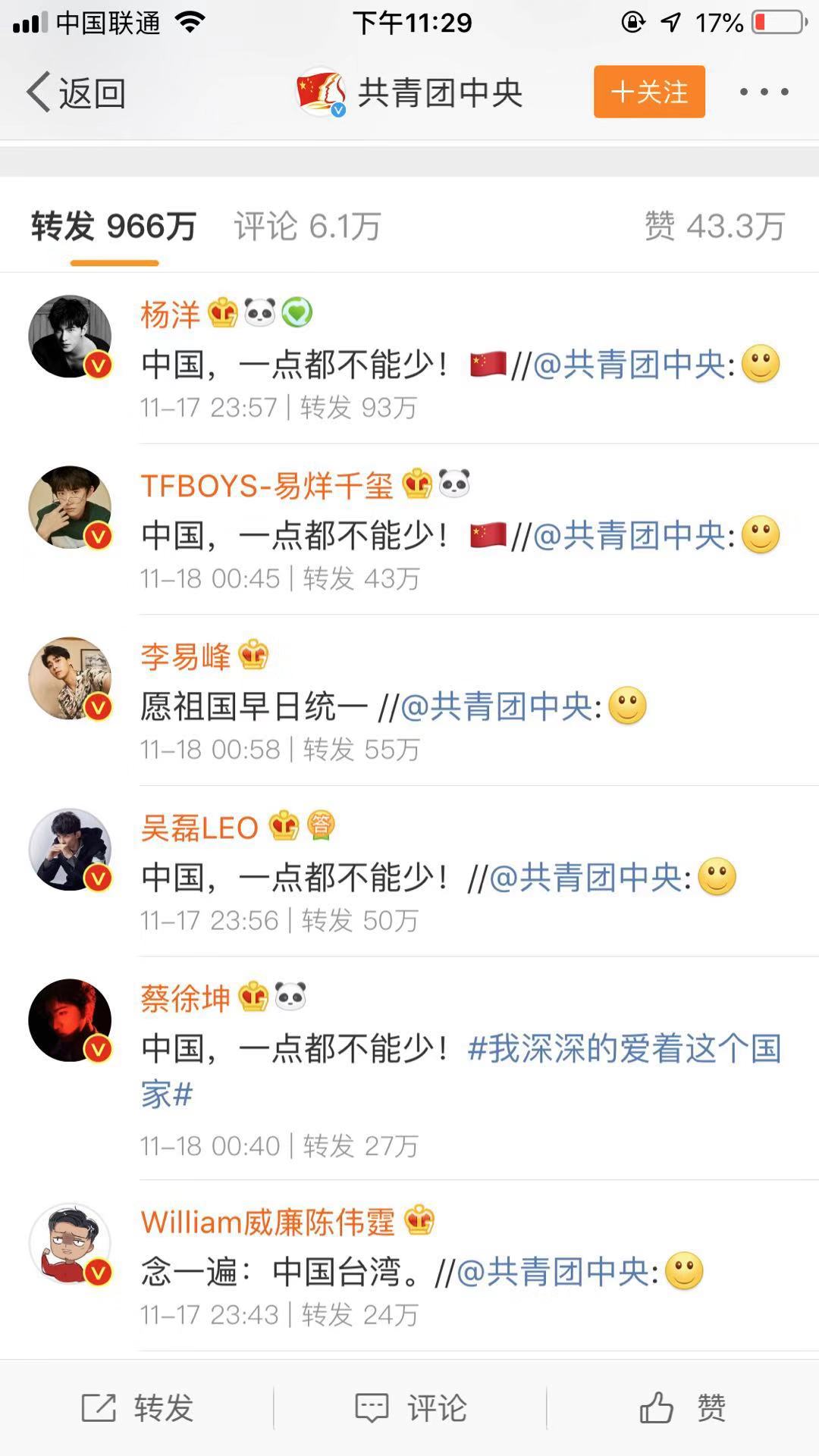Write a comment using bottom 评论
The height and width of the screenshot is (1456, 819).
click(x=410, y=1408)
